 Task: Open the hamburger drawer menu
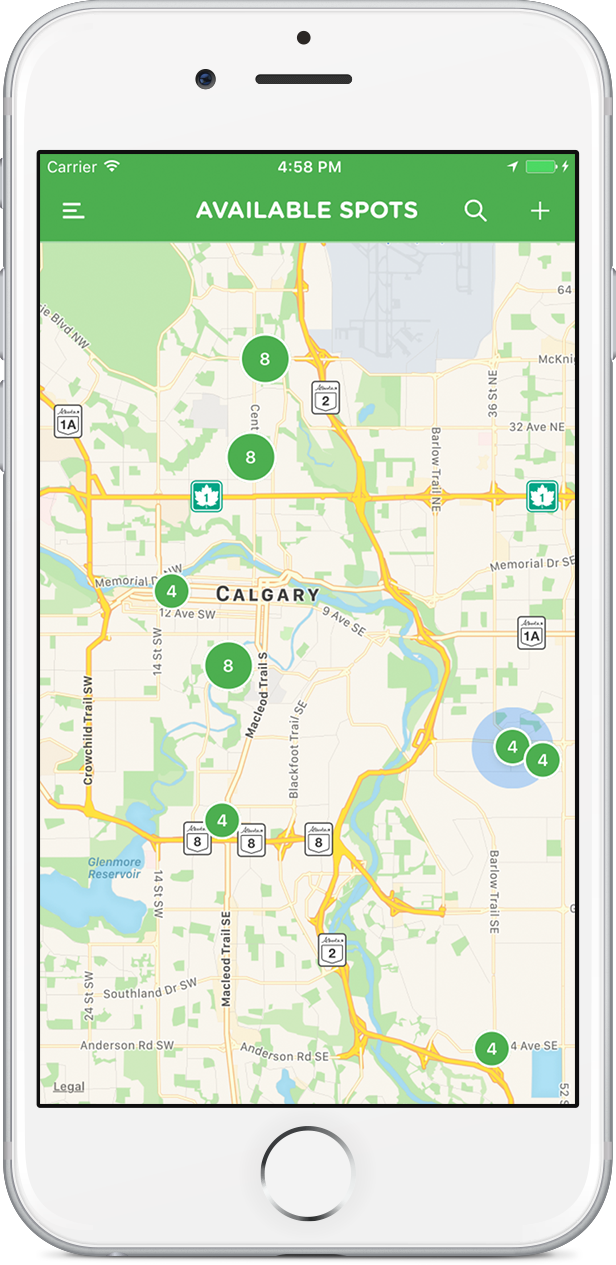point(73,211)
